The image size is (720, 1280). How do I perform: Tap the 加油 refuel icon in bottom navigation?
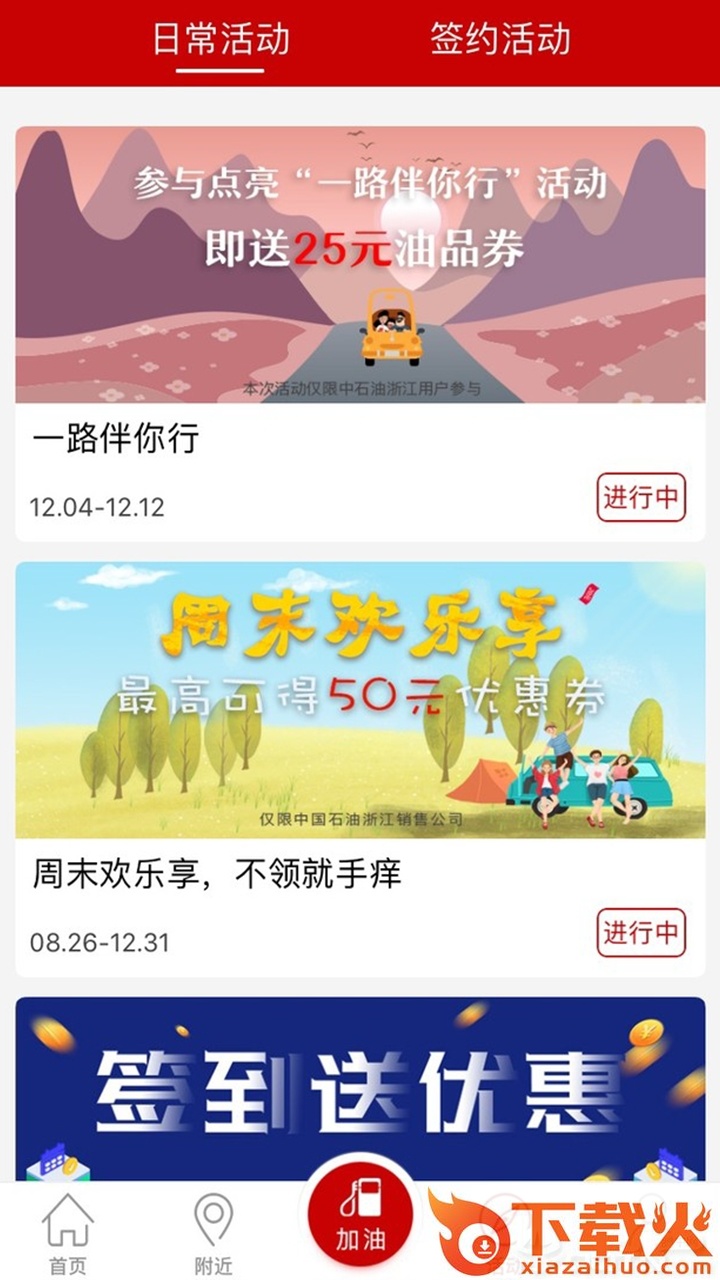click(x=360, y=1213)
